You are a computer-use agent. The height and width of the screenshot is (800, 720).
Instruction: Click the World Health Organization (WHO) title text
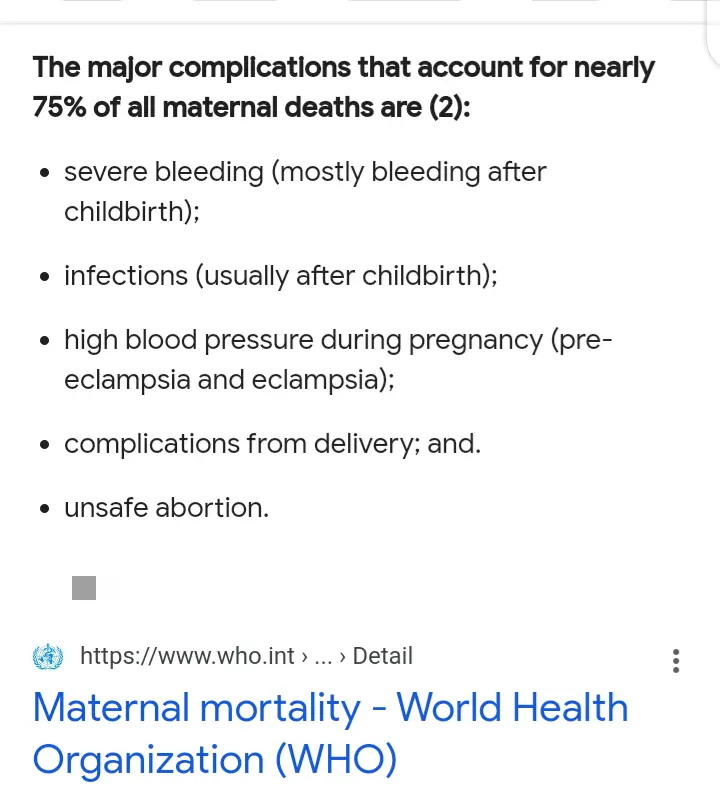click(x=213, y=760)
